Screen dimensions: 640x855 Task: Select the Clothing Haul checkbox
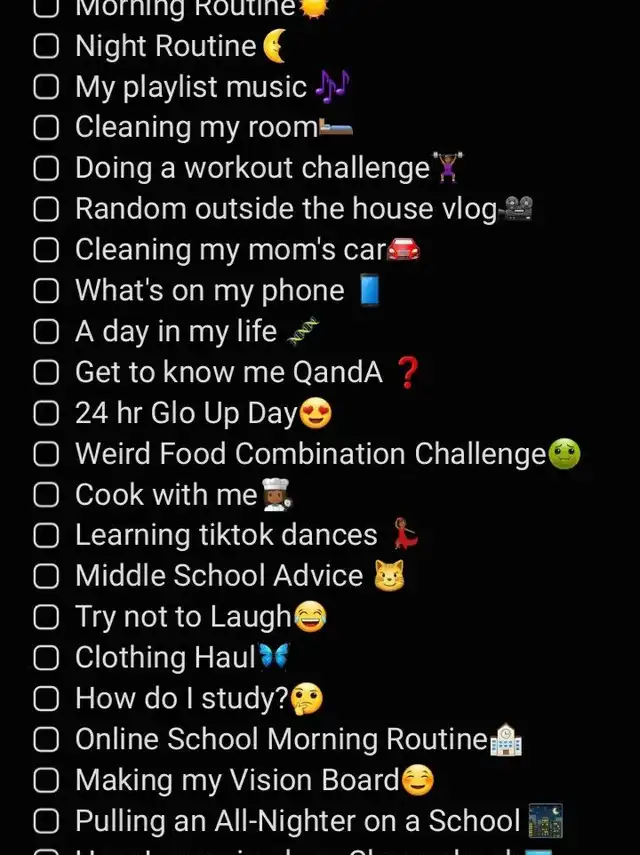46,659
